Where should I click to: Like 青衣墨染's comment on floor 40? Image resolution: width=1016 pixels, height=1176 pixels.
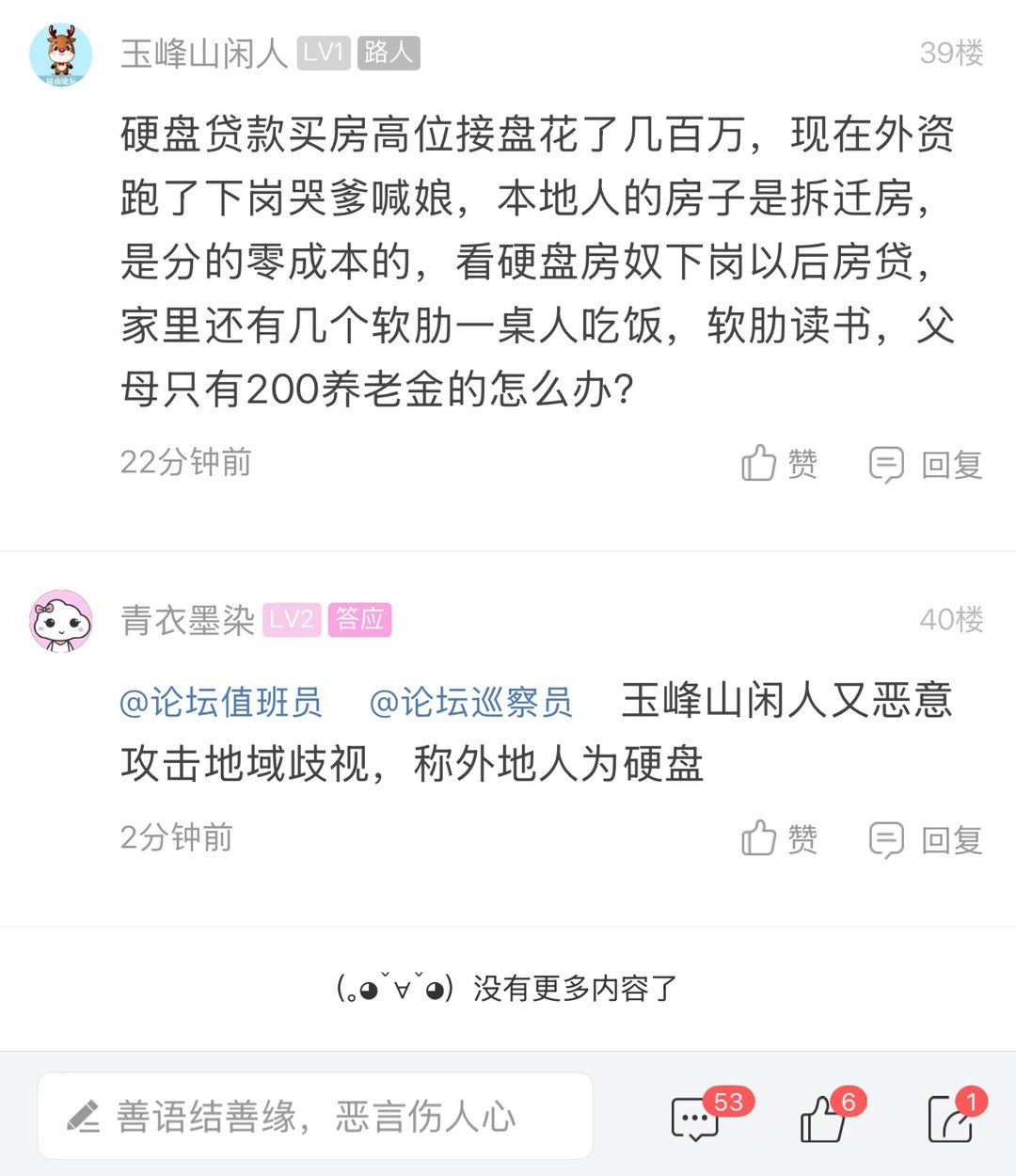click(779, 838)
